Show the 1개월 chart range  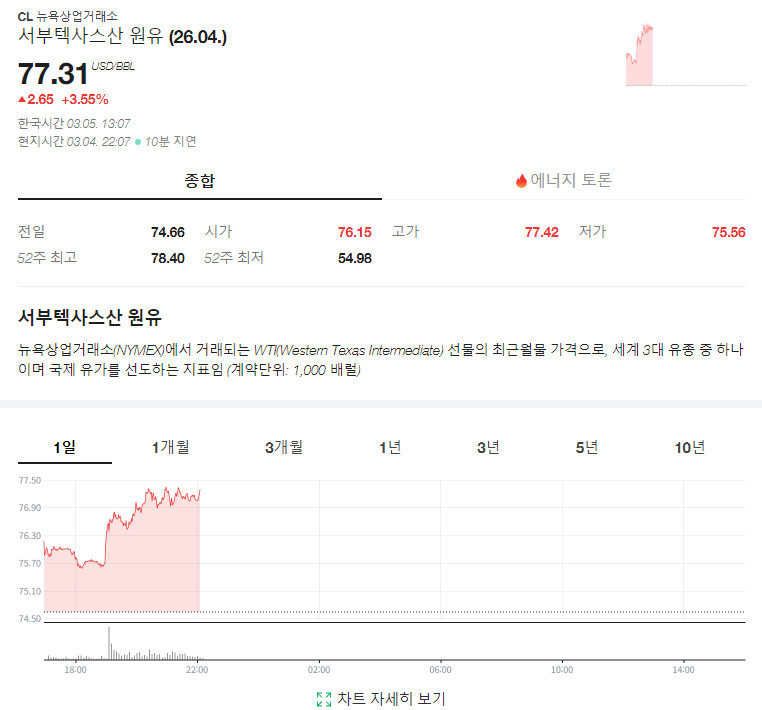[x=171, y=447]
